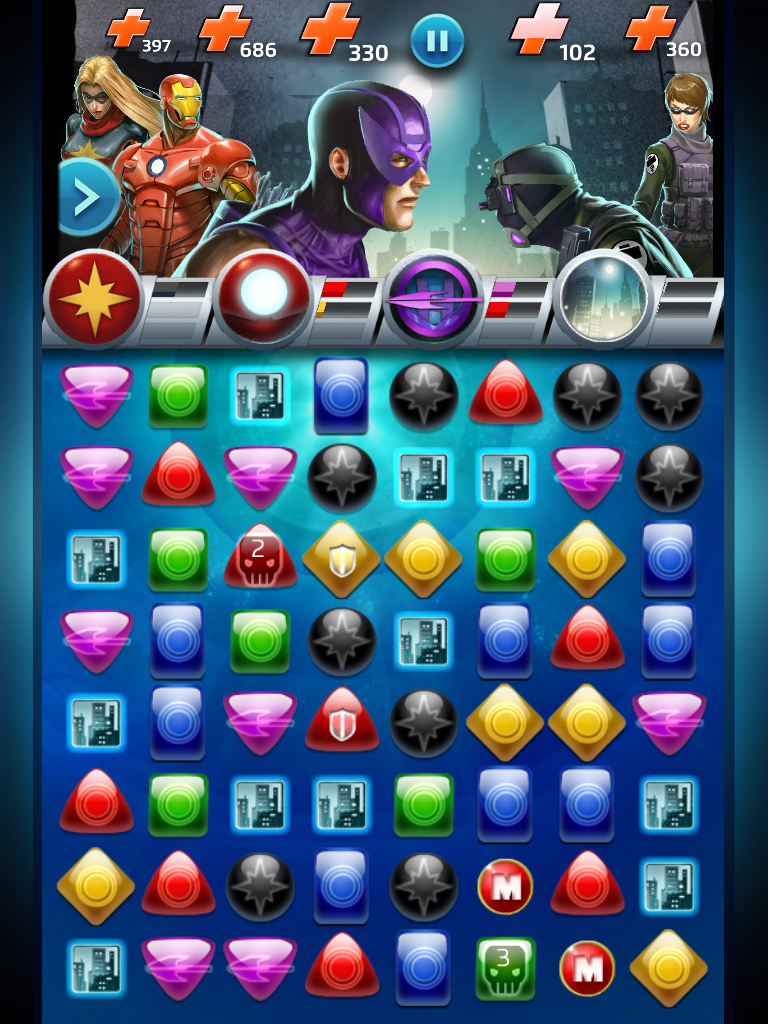This screenshot has height=1024, width=768.
Task: Activate Captain Marvel's star ability
Action: (93, 297)
